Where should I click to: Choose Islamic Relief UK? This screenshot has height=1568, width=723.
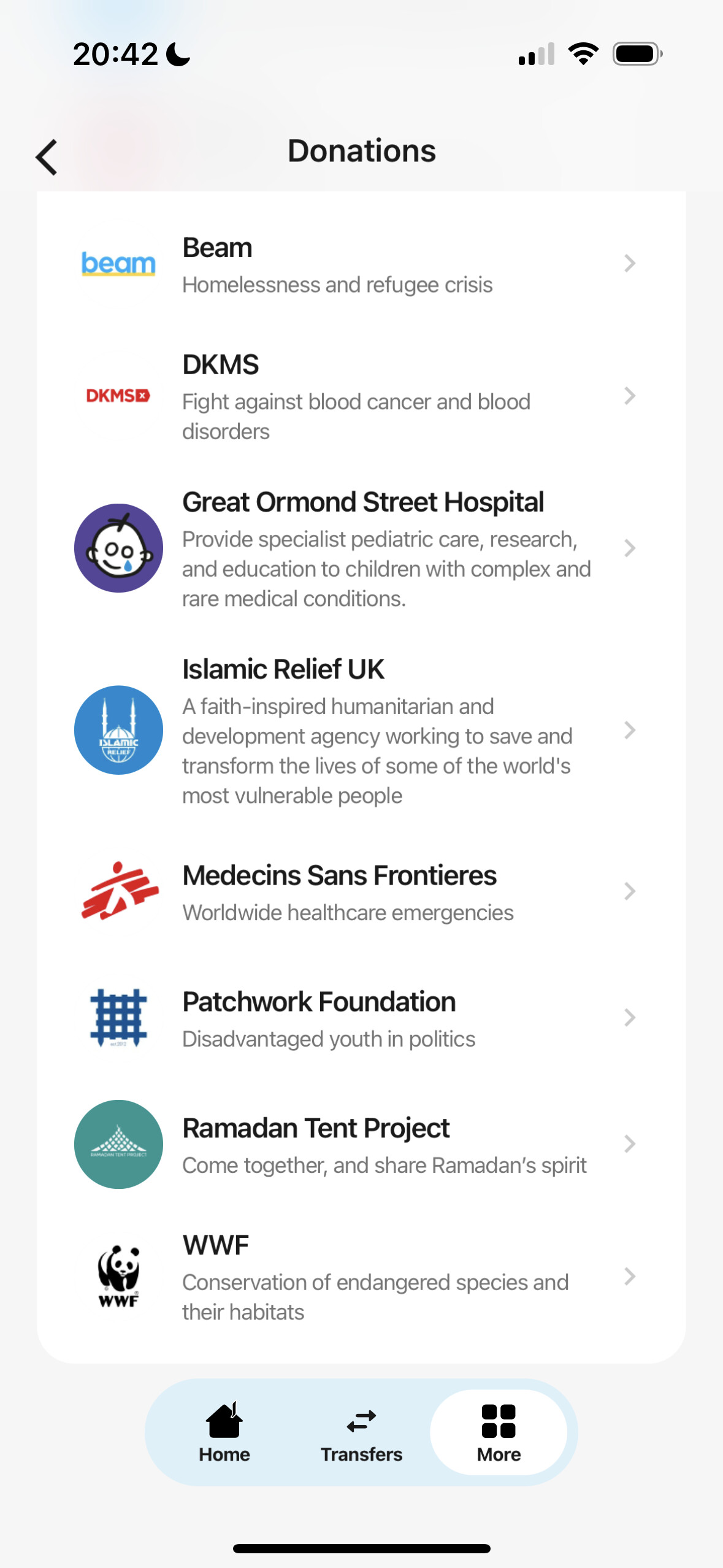pos(361,730)
